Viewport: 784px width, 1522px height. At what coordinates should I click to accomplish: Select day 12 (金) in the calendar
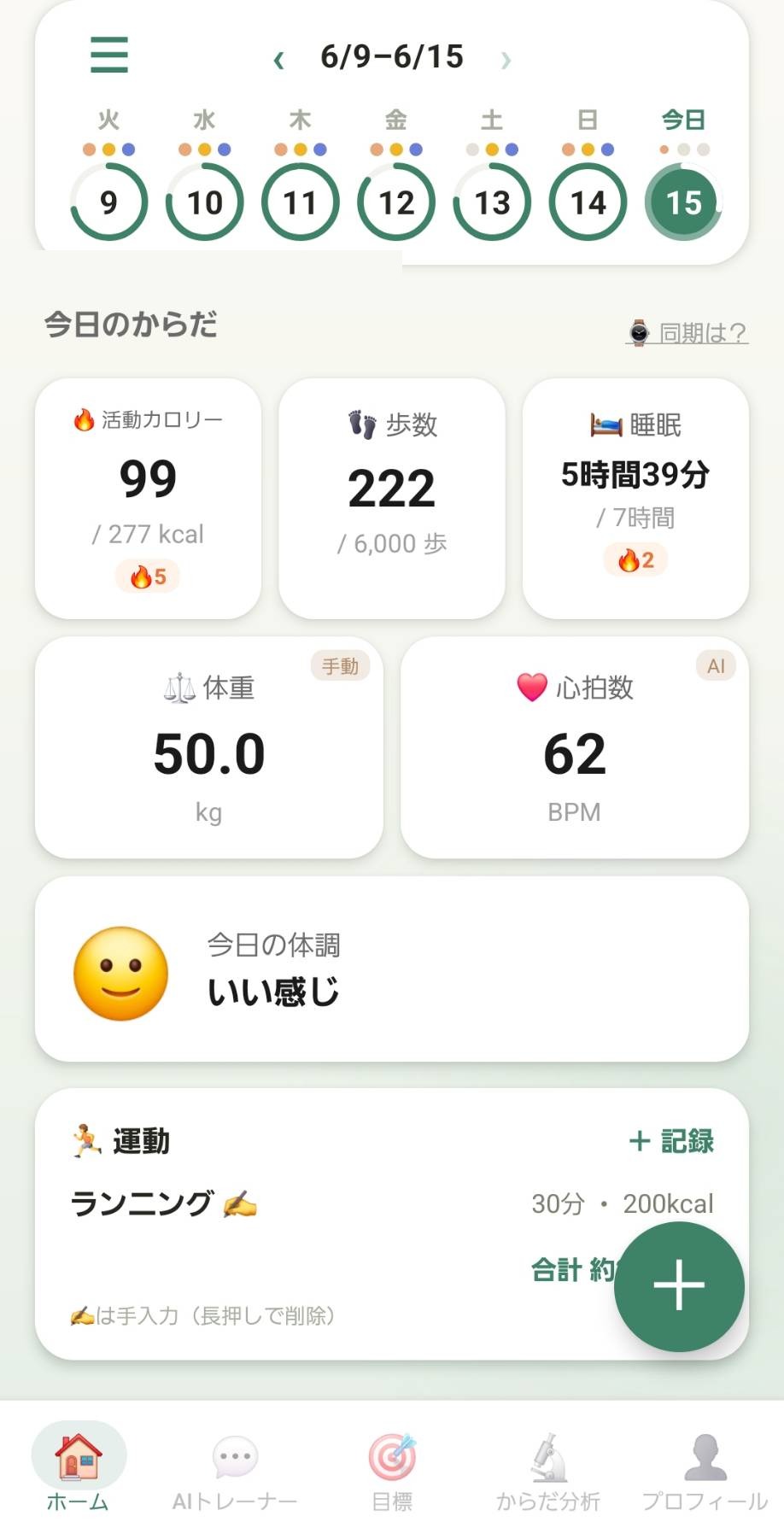coord(396,202)
